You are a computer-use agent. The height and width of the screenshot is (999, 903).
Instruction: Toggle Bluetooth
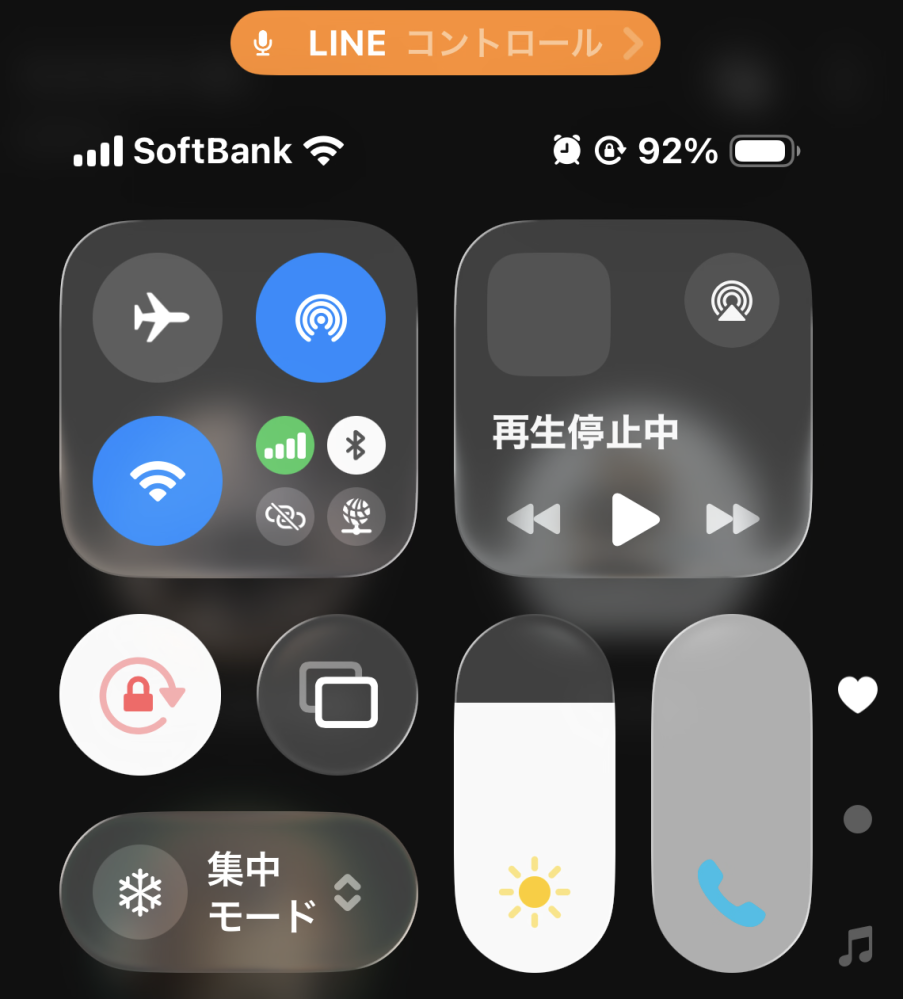[x=356, y=445]
